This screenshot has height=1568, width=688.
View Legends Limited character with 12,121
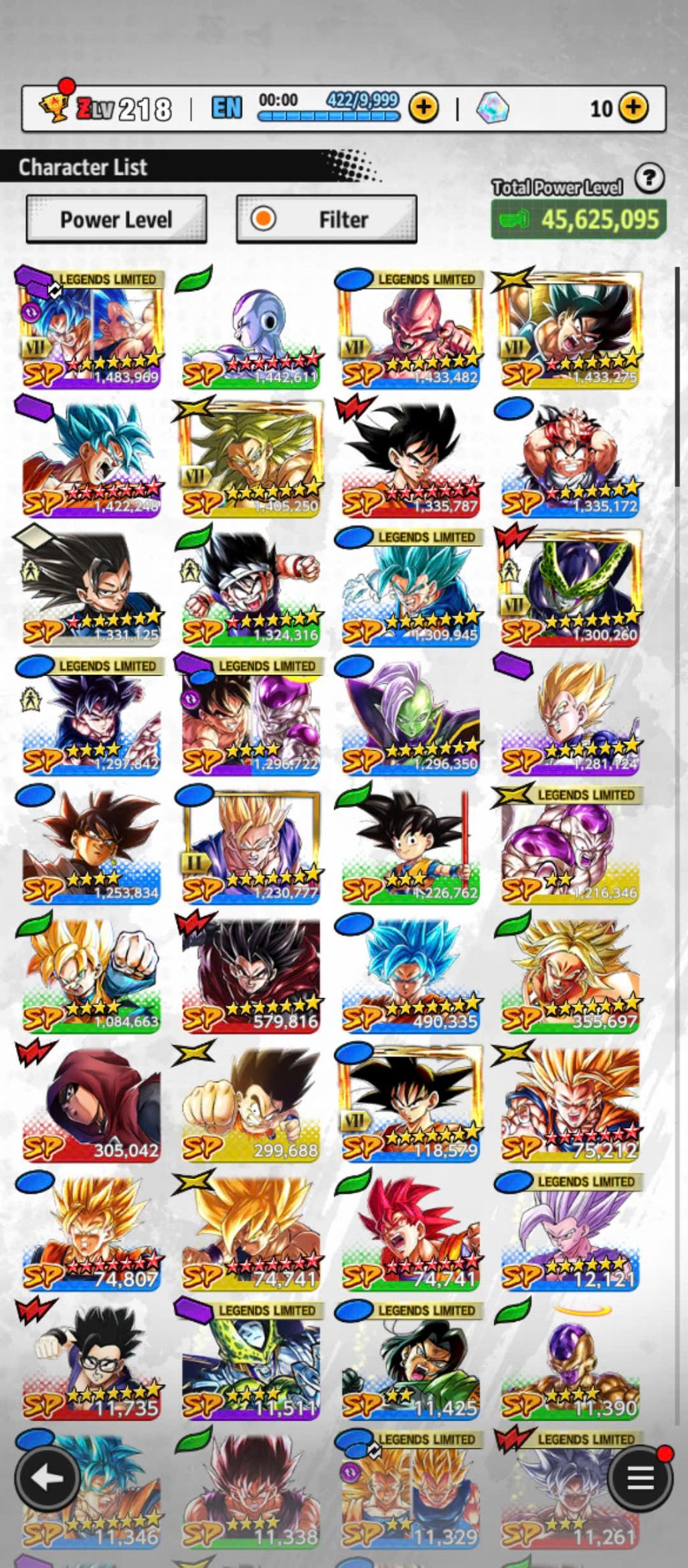click(x=570, y=1232)
